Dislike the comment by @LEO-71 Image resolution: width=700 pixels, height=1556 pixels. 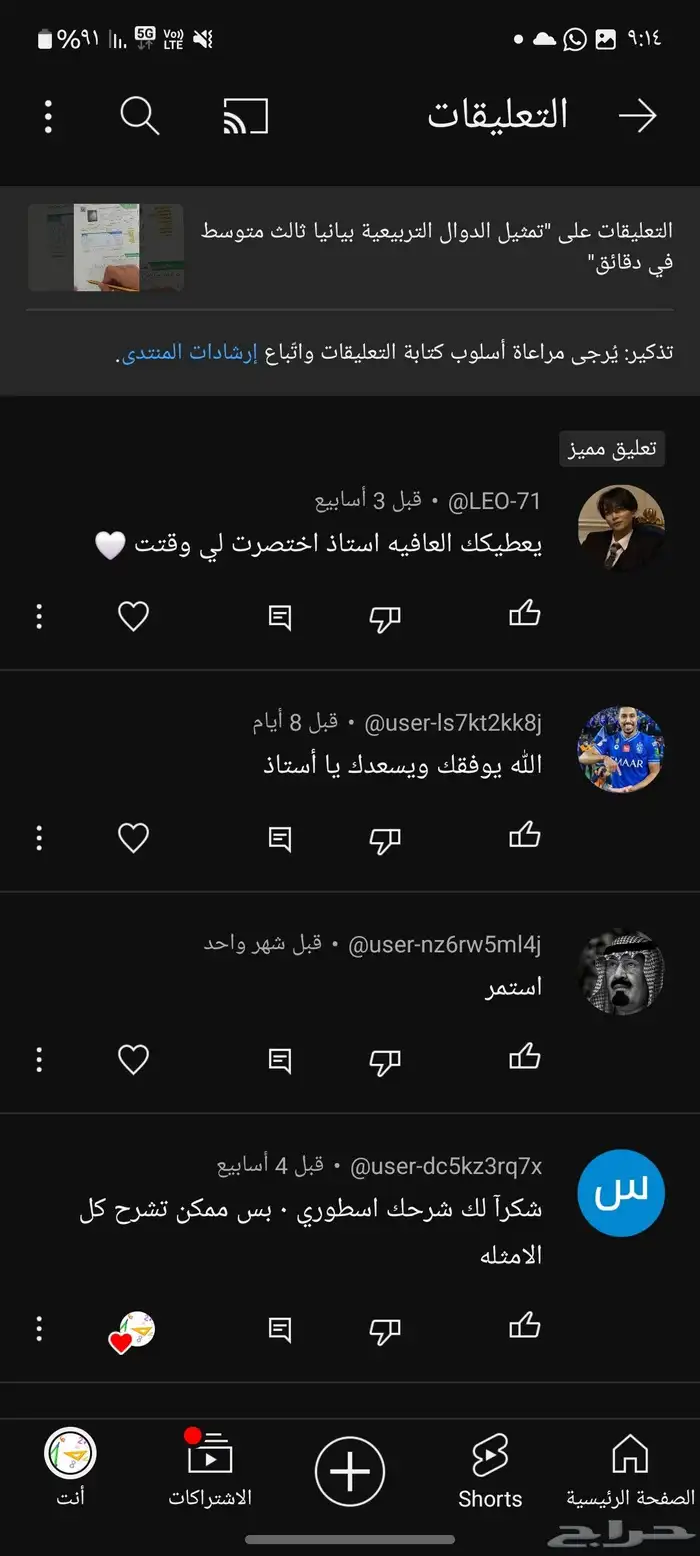[385, 617]
